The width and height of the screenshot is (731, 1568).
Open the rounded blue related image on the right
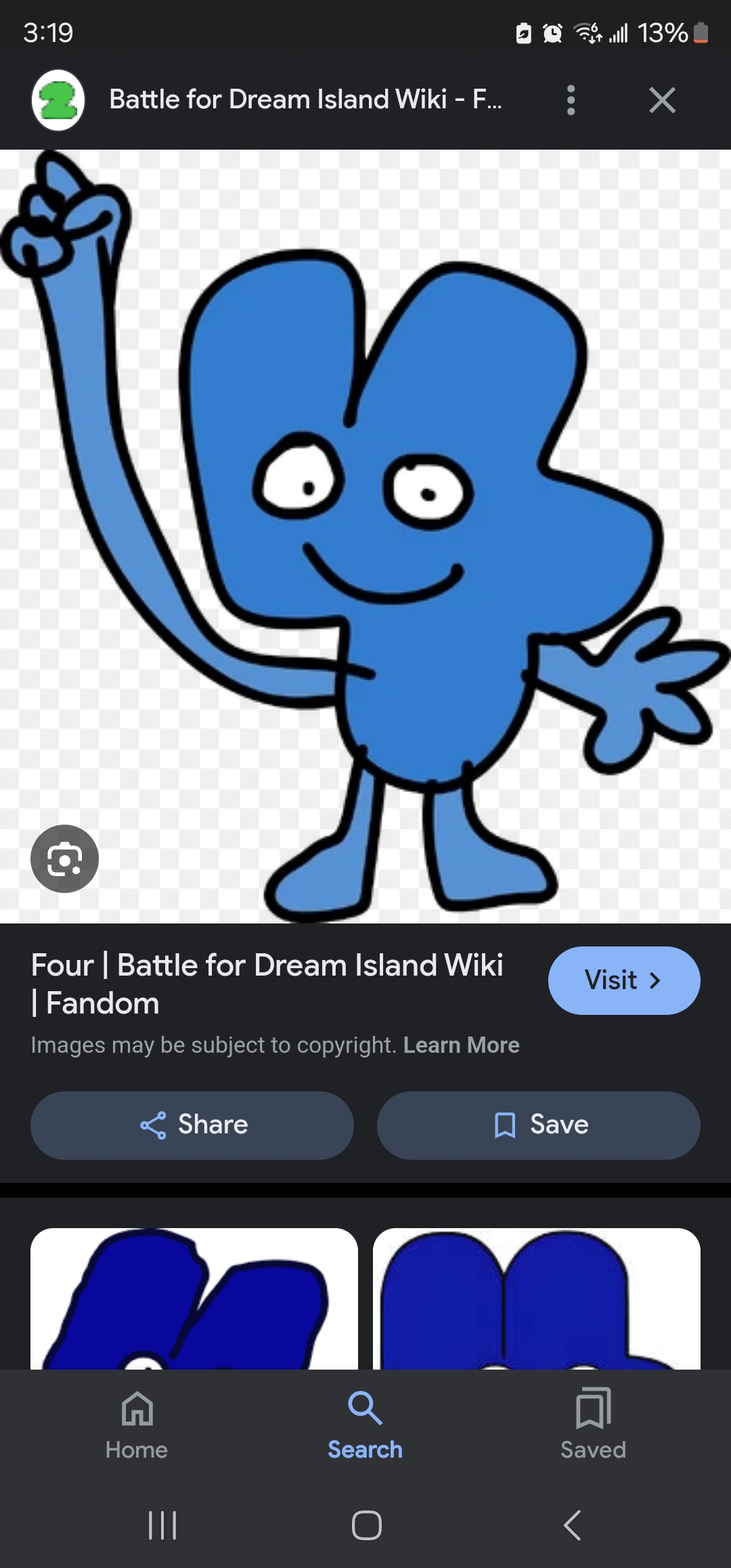[x=536, y=1299]
